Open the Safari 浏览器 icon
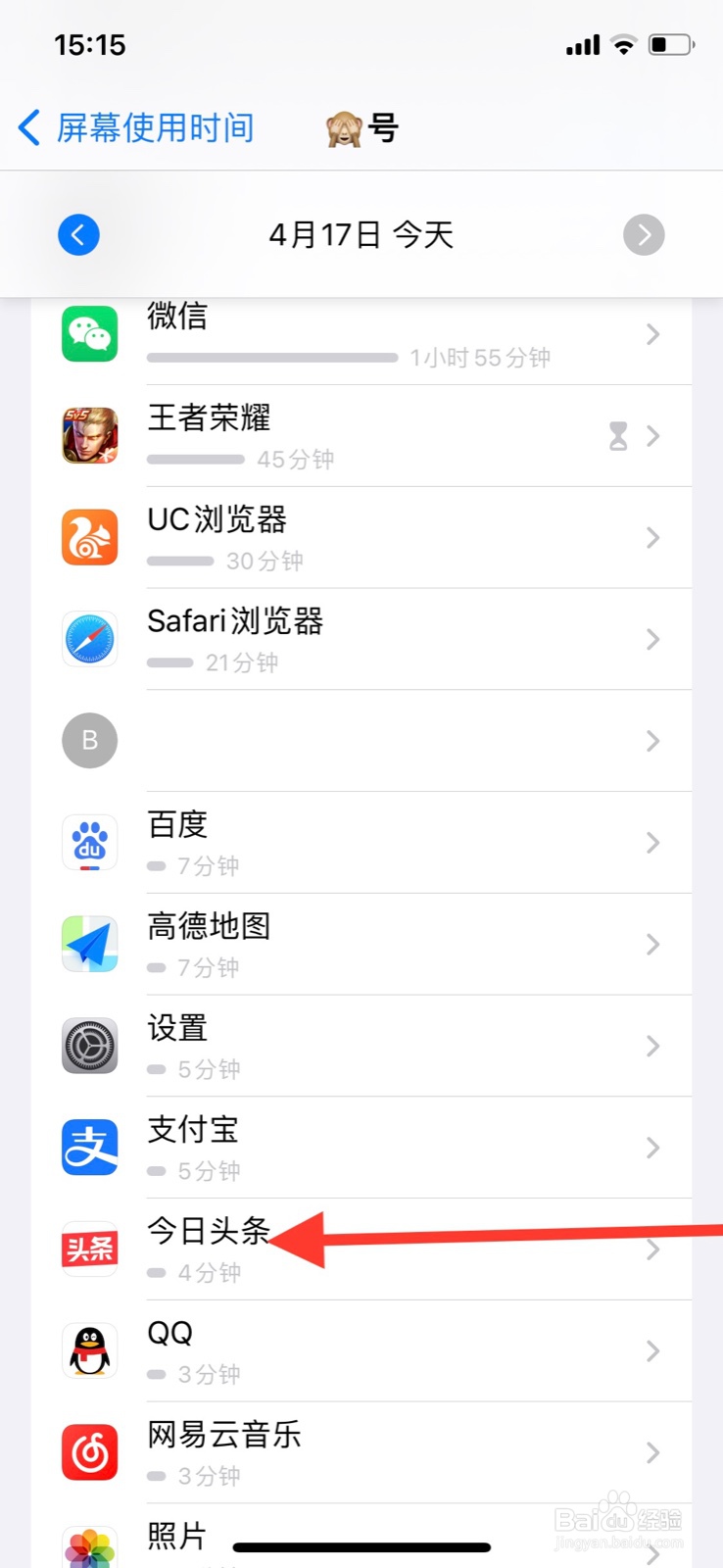This screenshot has width=723, height=1568. pyautogui.click(x=89, y=639)
